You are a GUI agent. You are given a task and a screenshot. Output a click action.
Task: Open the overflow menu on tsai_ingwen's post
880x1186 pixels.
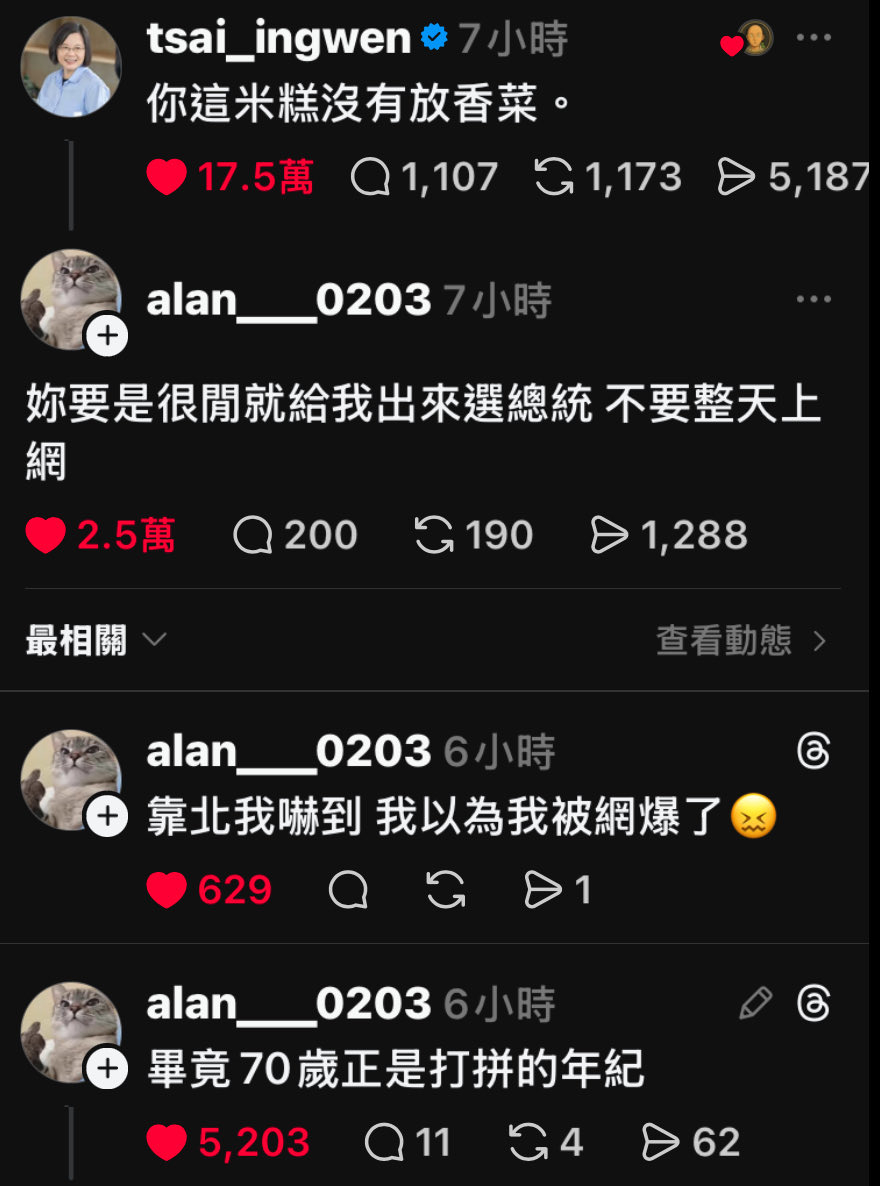click(x=813, y=39)
